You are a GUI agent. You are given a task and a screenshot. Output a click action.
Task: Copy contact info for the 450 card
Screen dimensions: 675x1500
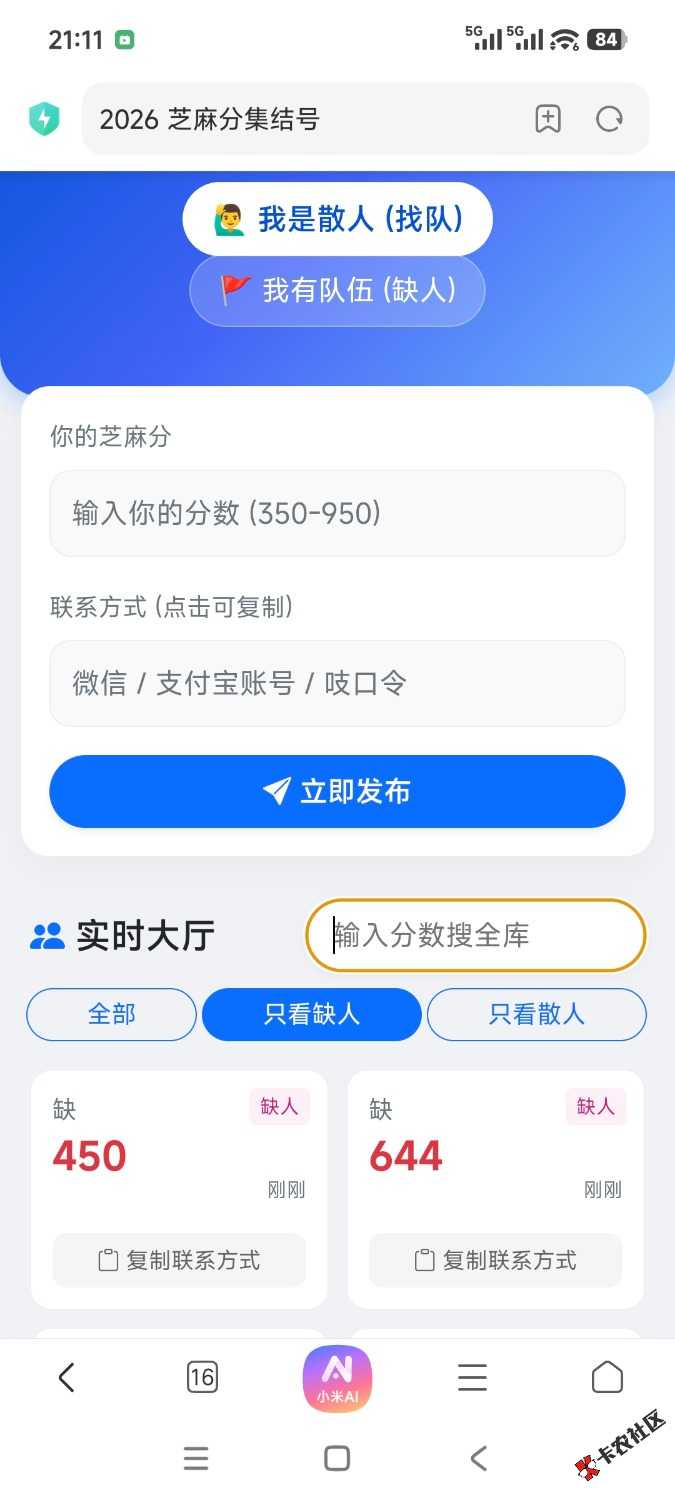(x=179, y=1260)
